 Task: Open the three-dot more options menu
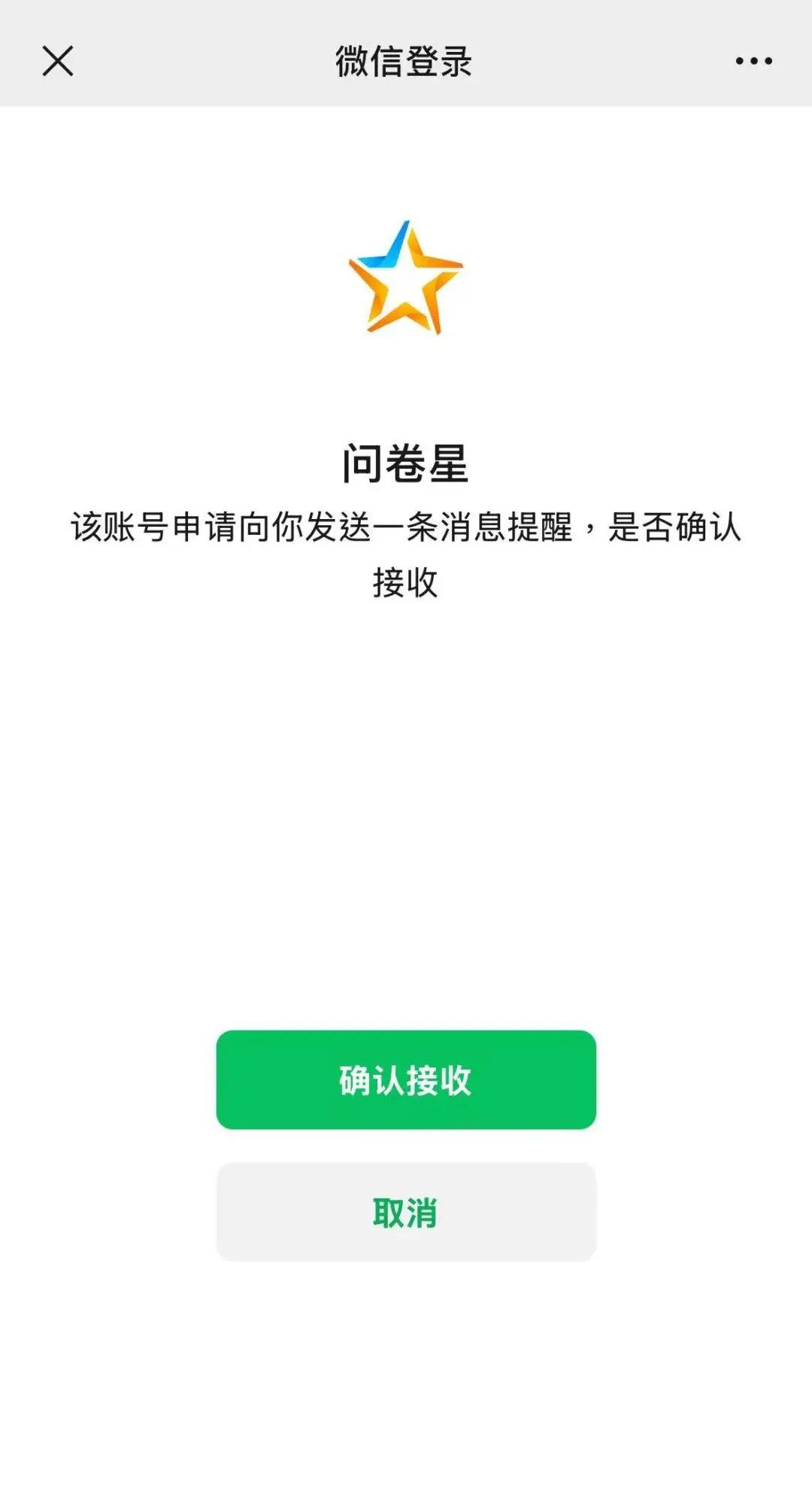click(x=753, y=61)
